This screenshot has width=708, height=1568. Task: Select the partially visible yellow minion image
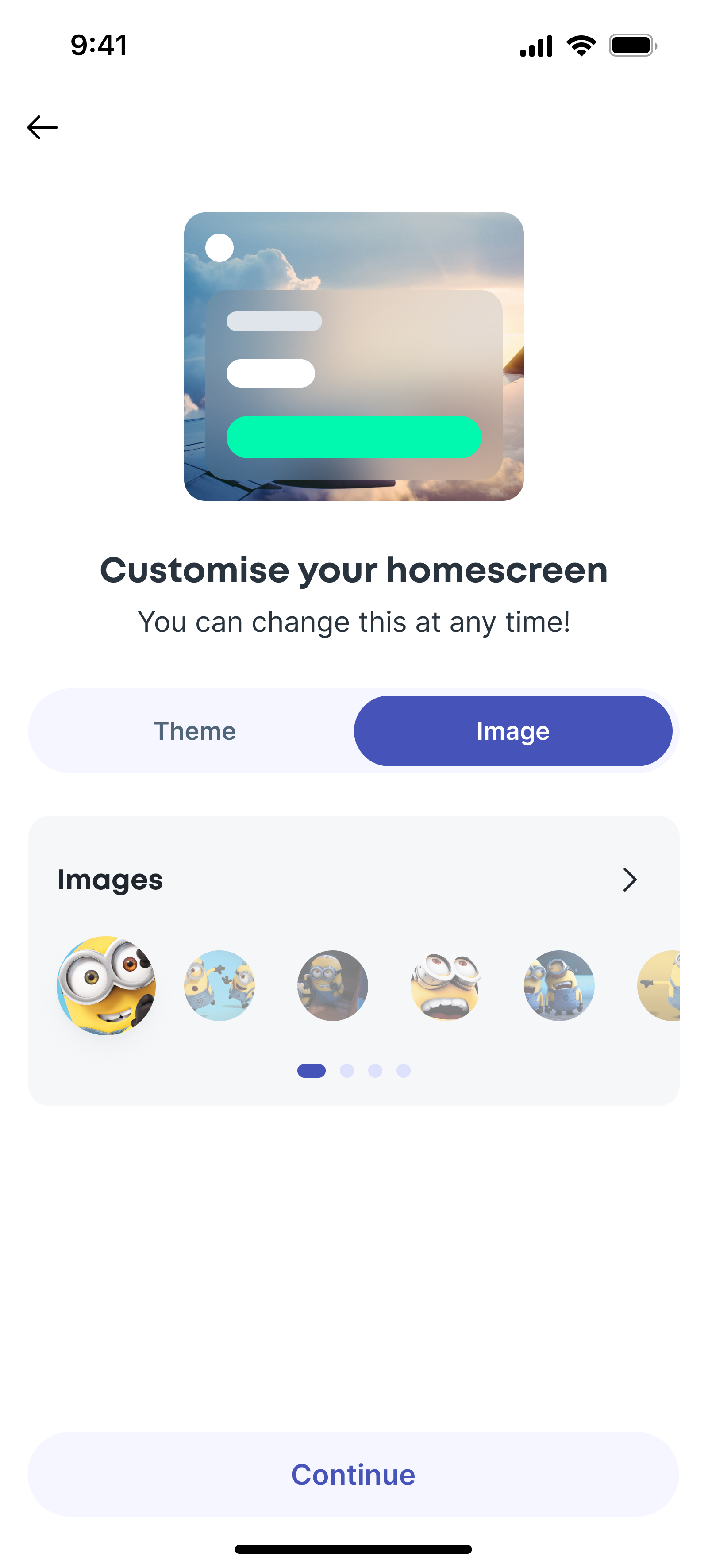pos(660,985)
